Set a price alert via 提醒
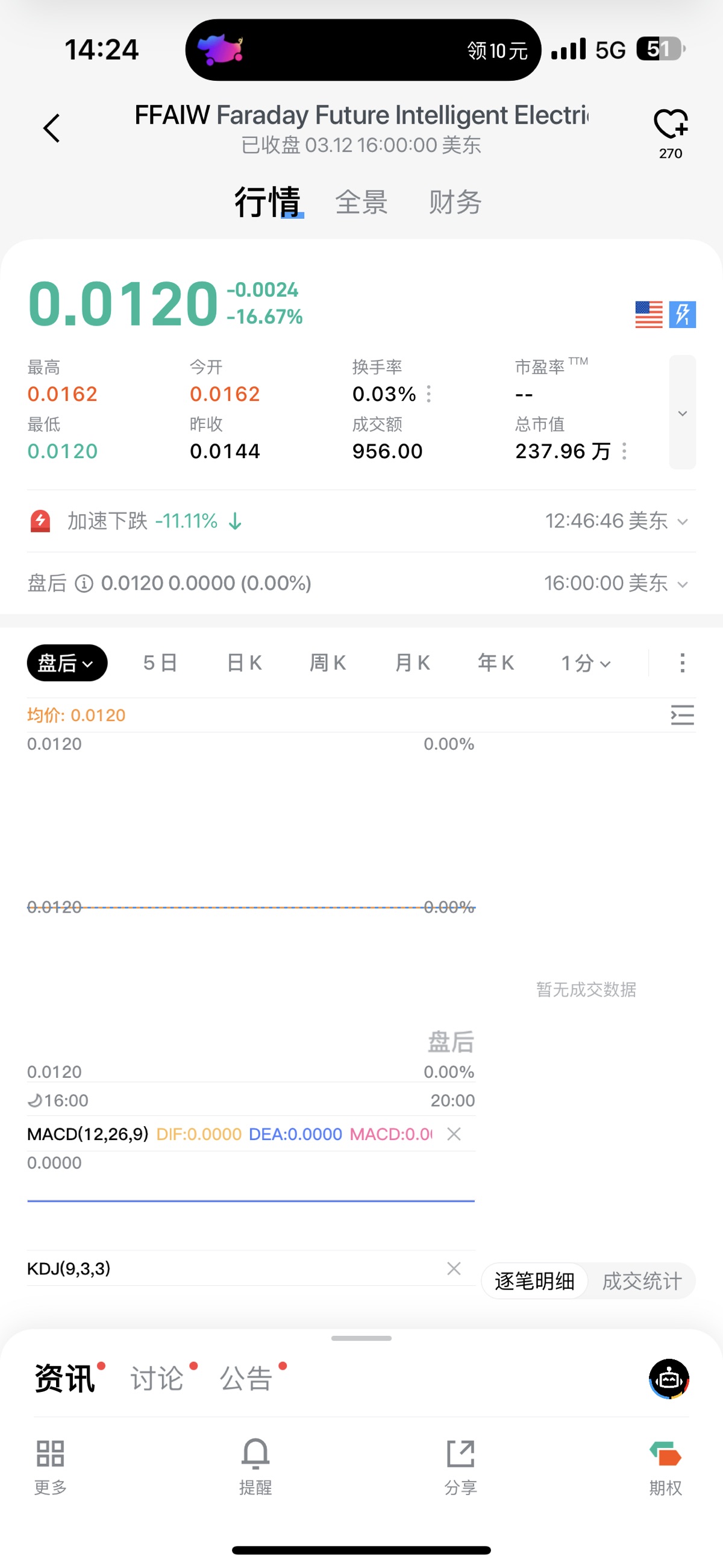The height and width of the screenshot is (1568, 723). click(x=255, y=1467)
